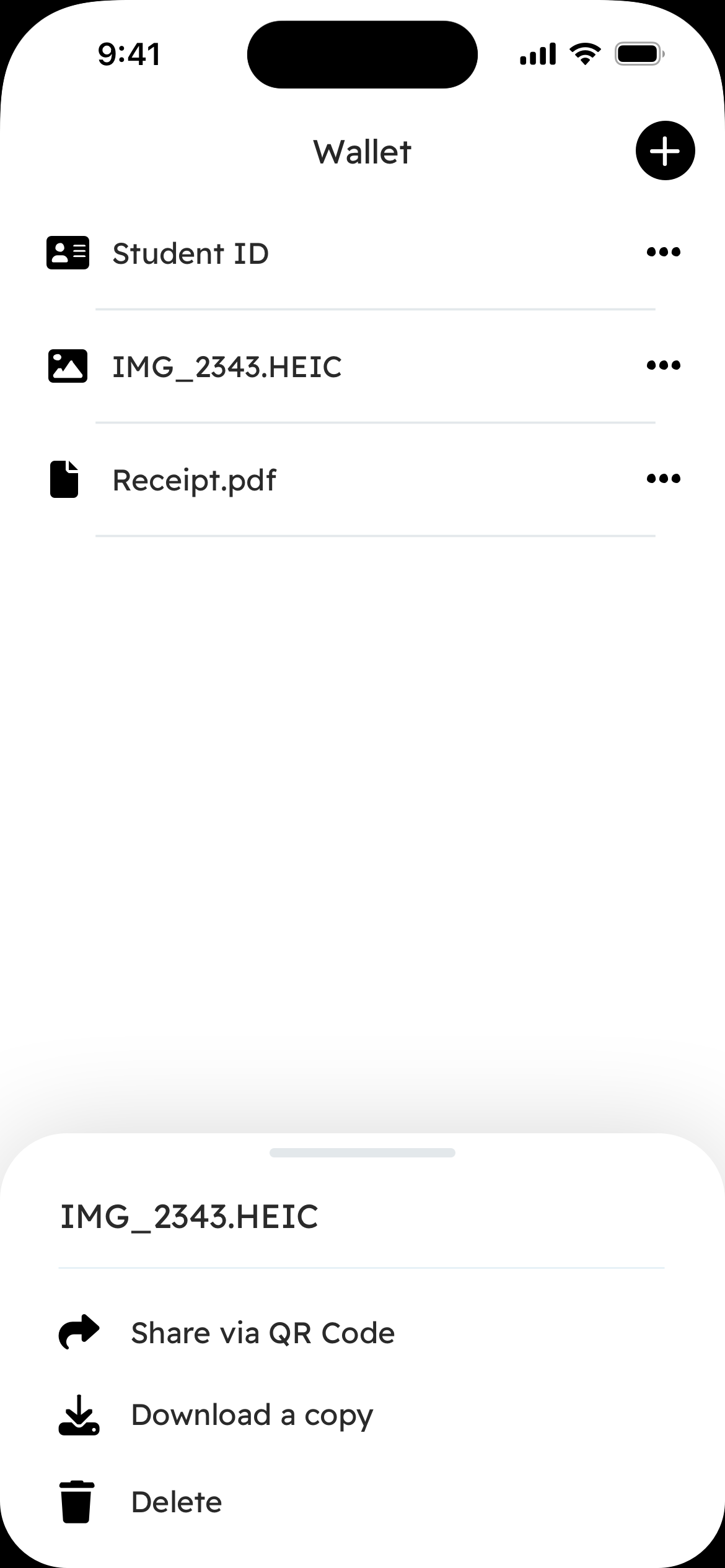Open the IMG_2343.HEIC row in the list
The image size is (725, 1568).
[226, 367]
